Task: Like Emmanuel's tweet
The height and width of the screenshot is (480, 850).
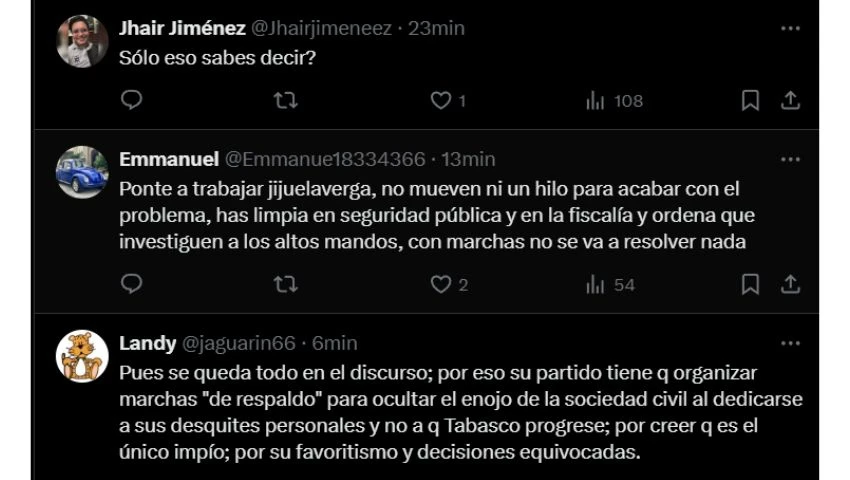Action: tap(440, 285)
